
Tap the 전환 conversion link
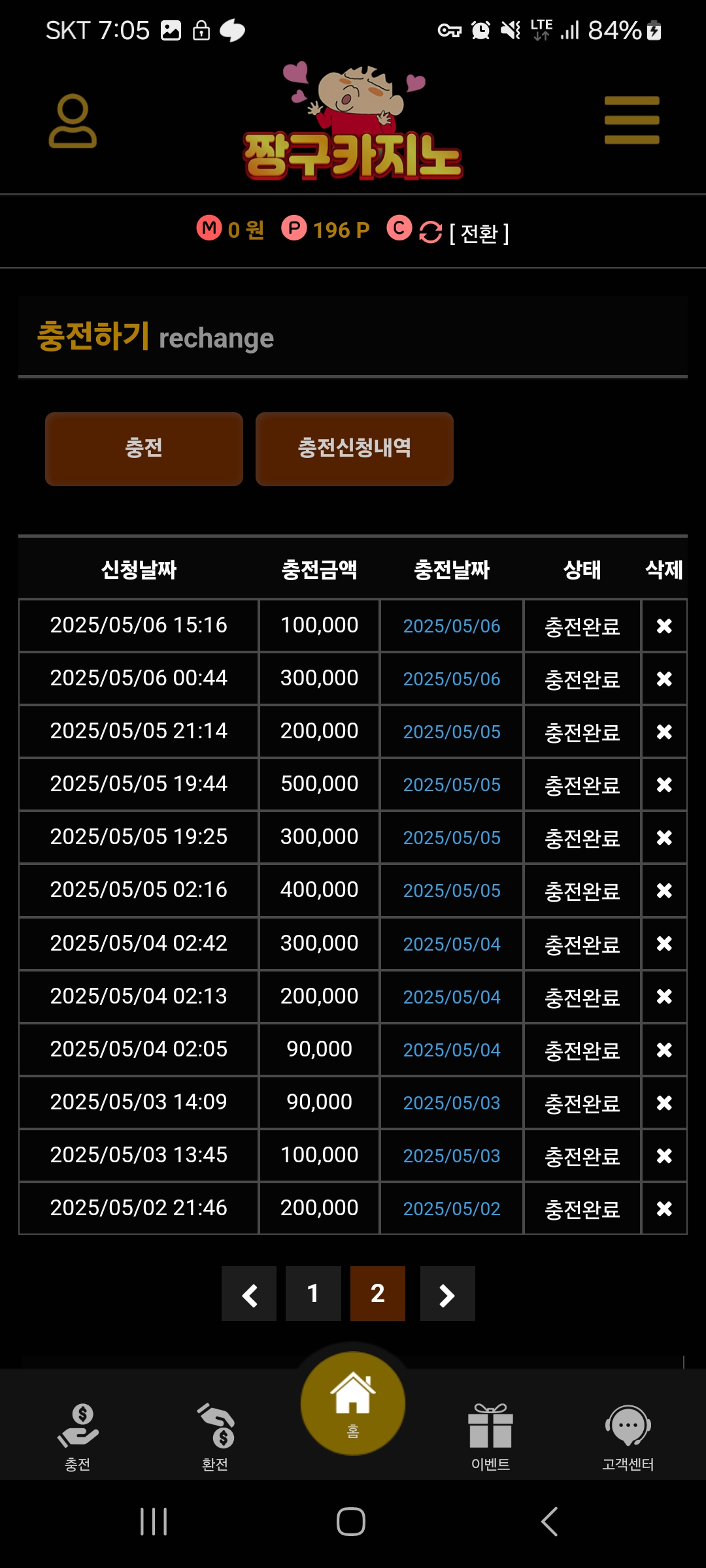tap(479, 233)
